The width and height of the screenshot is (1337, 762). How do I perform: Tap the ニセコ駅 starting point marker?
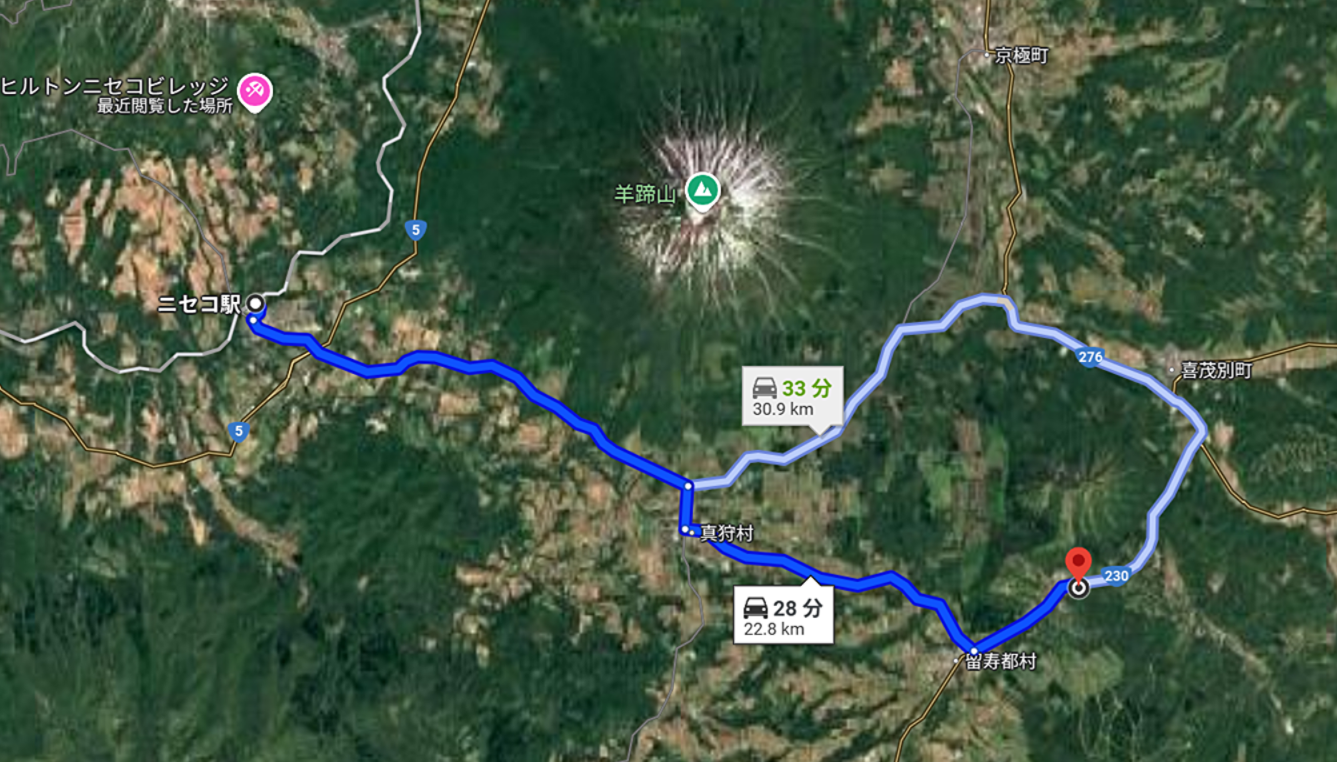(x=256, y=303)
